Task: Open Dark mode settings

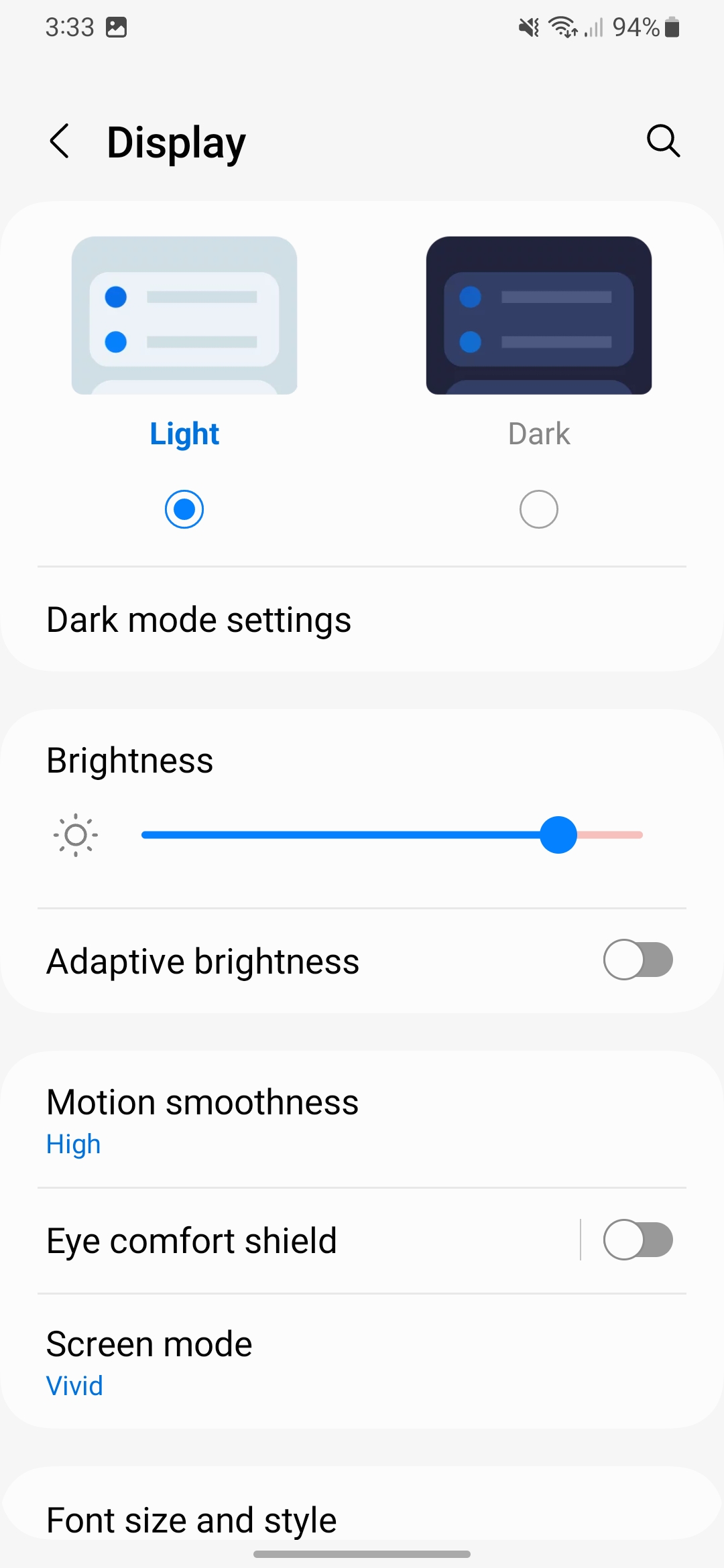Action: tap(362, 619)
